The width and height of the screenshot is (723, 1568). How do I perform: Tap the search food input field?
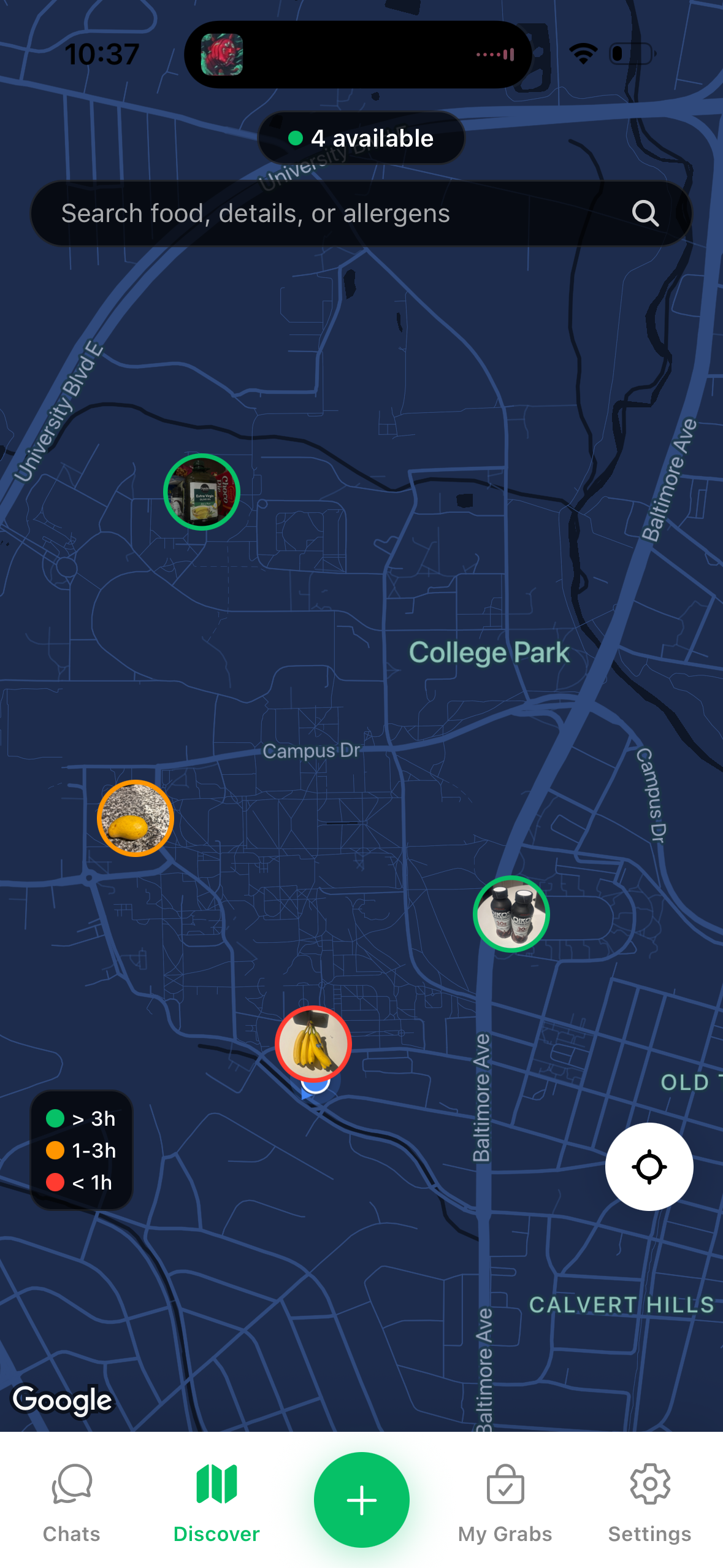point(361,213)
